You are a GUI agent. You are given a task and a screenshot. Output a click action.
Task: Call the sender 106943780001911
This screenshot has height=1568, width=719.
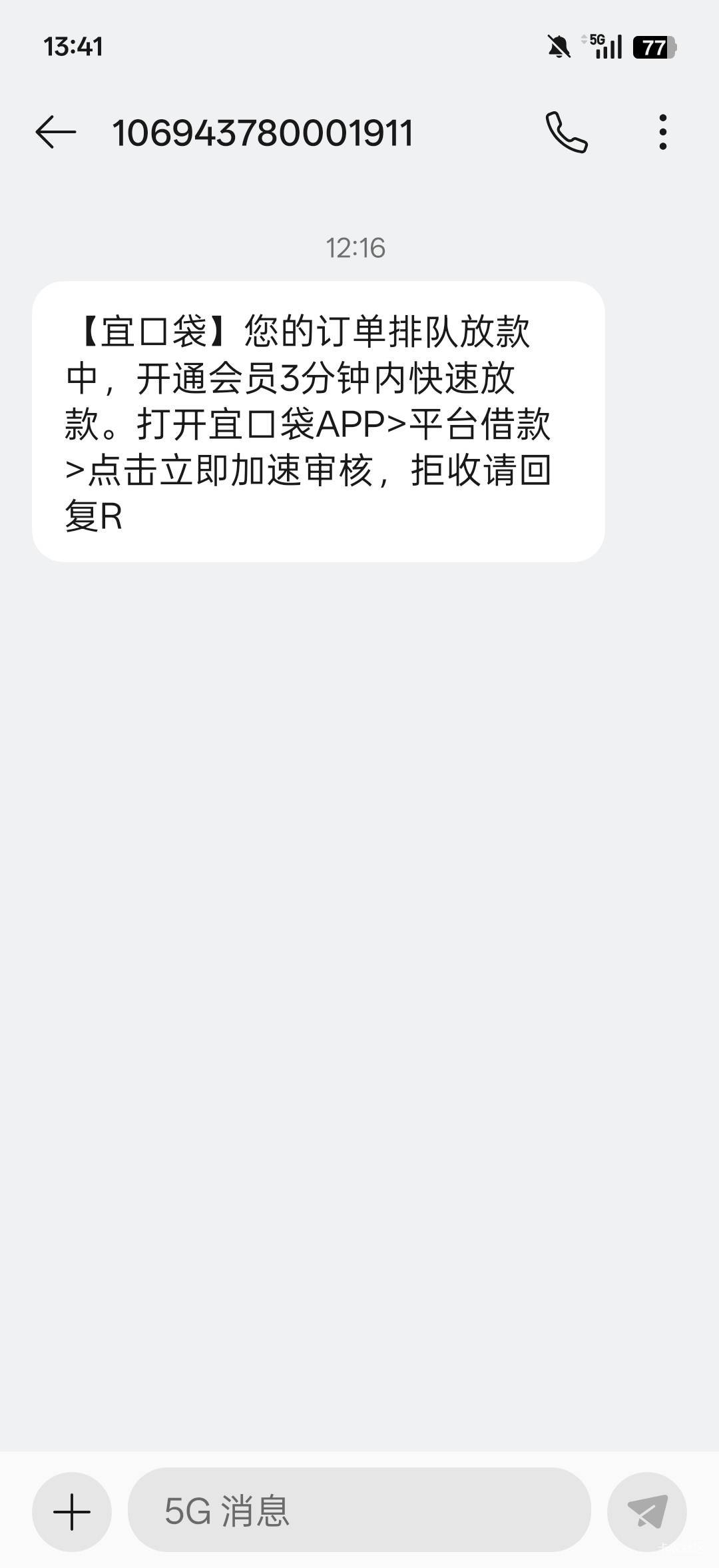[x=567, y=132]
